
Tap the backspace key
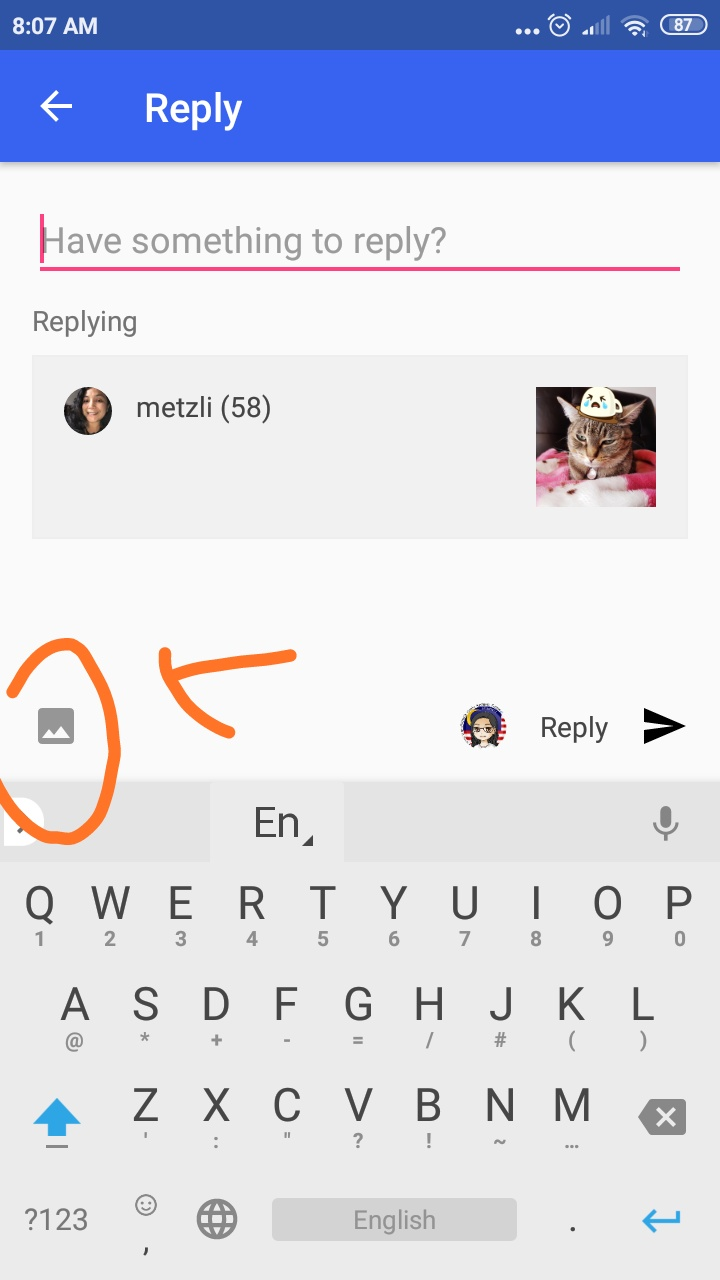[x=662, y=1116]
